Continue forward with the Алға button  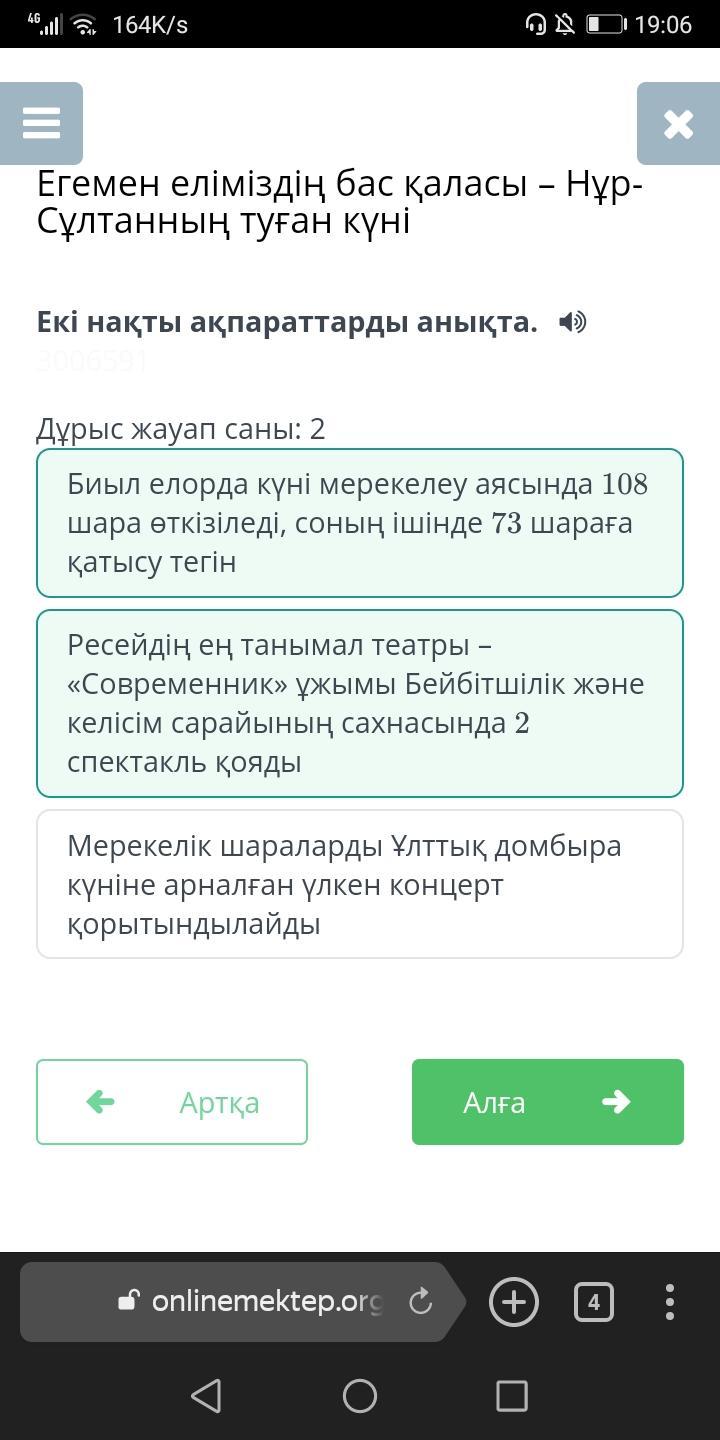[548, 1102]
